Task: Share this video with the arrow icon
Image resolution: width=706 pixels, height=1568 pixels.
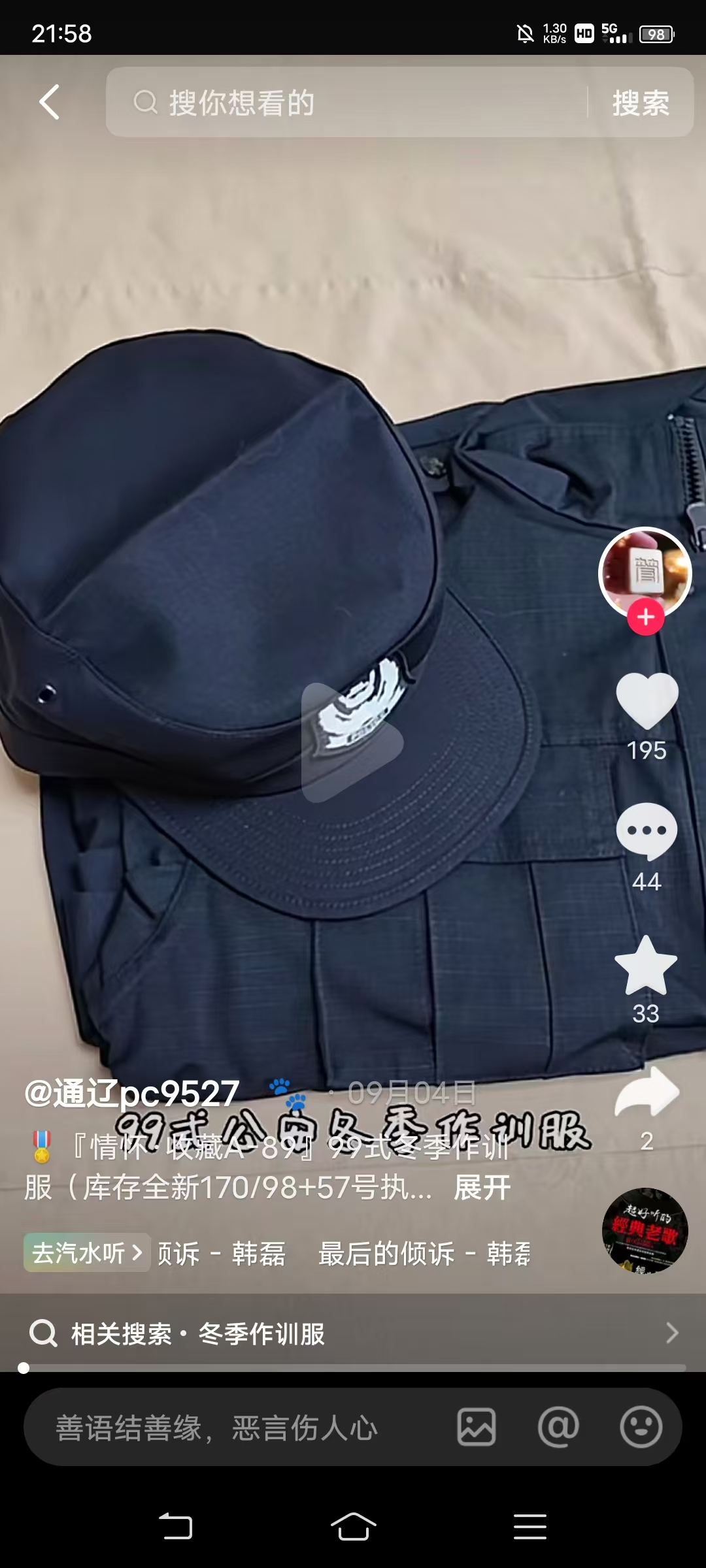Action: [647, 1092]
